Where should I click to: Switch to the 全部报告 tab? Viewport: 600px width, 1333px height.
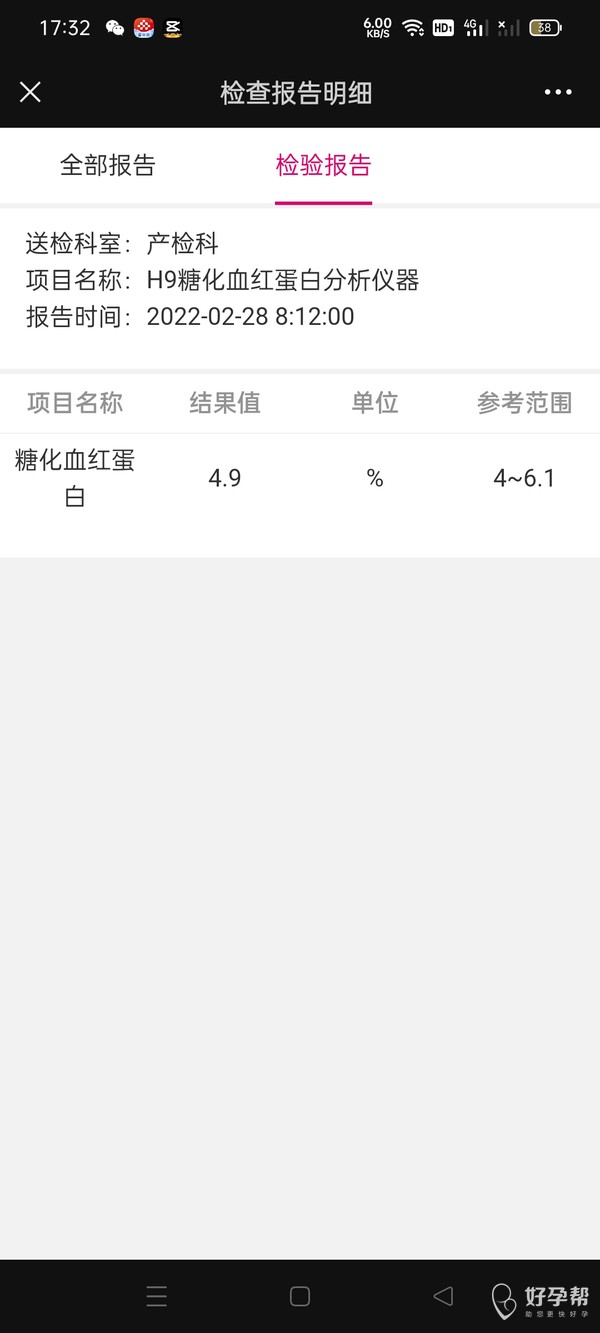108,165
